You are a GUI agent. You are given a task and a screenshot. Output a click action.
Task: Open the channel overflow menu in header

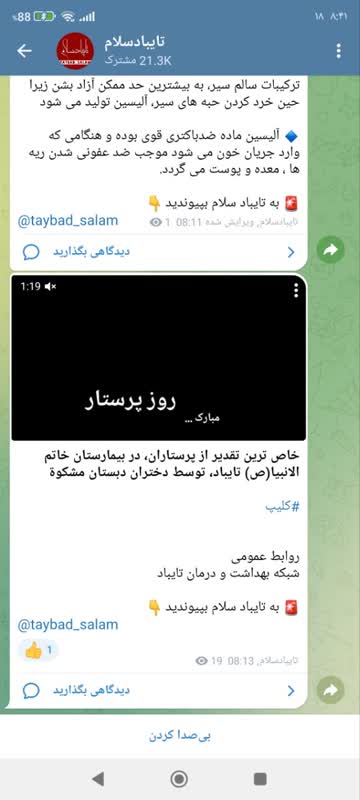(x=339, y=51)
